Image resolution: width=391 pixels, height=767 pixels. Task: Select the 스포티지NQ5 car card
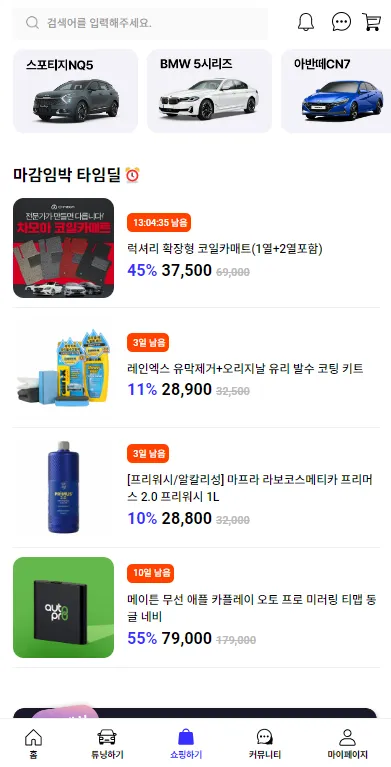coord(75,91)
